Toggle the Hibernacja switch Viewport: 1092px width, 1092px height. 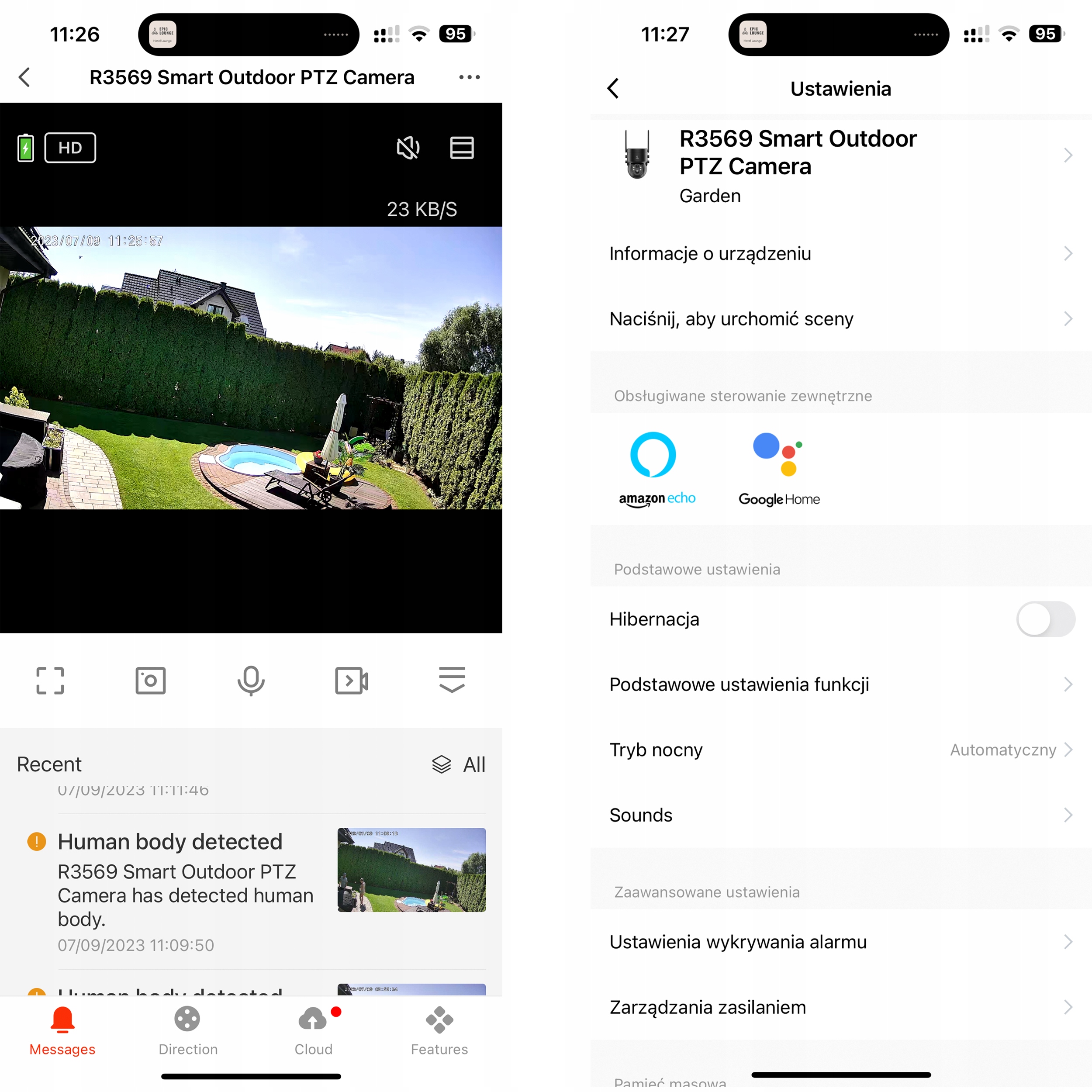tap(1044, 619)
